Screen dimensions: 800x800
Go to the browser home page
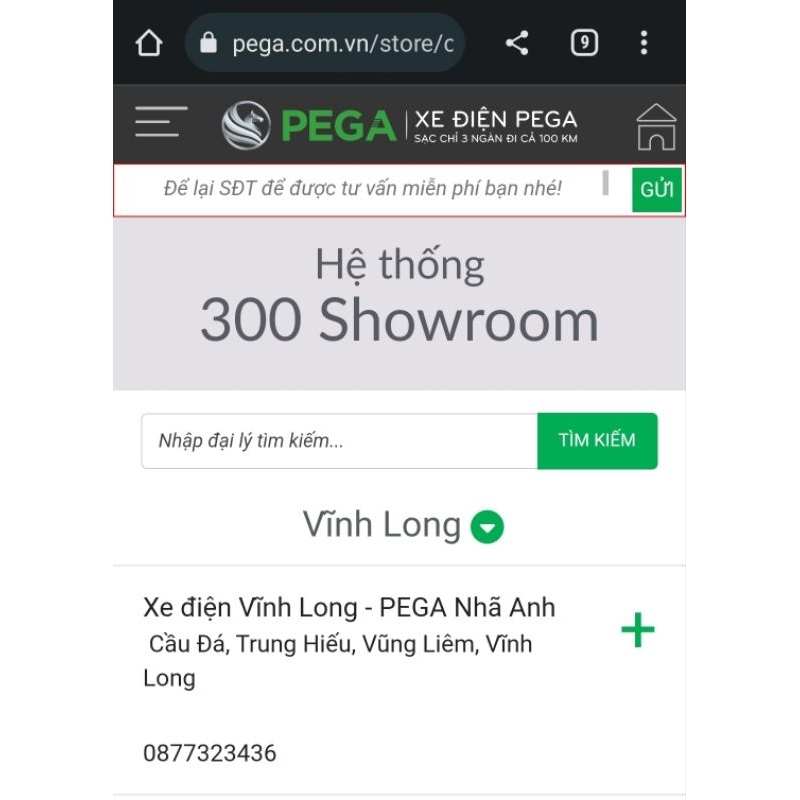(149, 43)
